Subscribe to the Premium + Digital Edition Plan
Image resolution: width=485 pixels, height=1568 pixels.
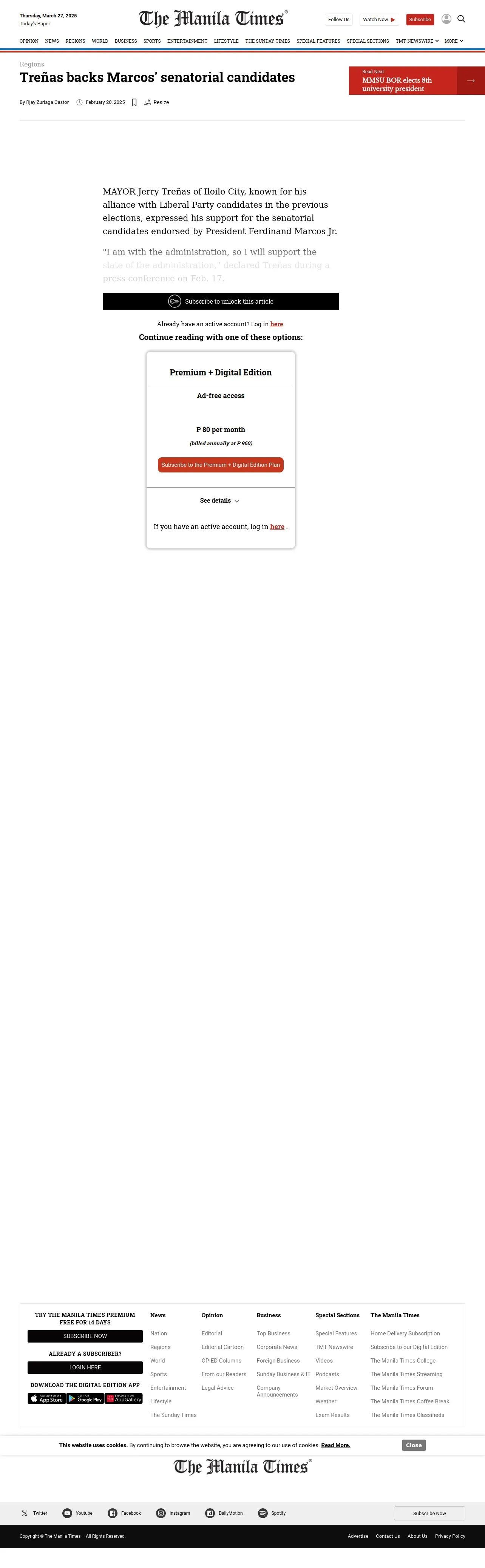point(220,465)
